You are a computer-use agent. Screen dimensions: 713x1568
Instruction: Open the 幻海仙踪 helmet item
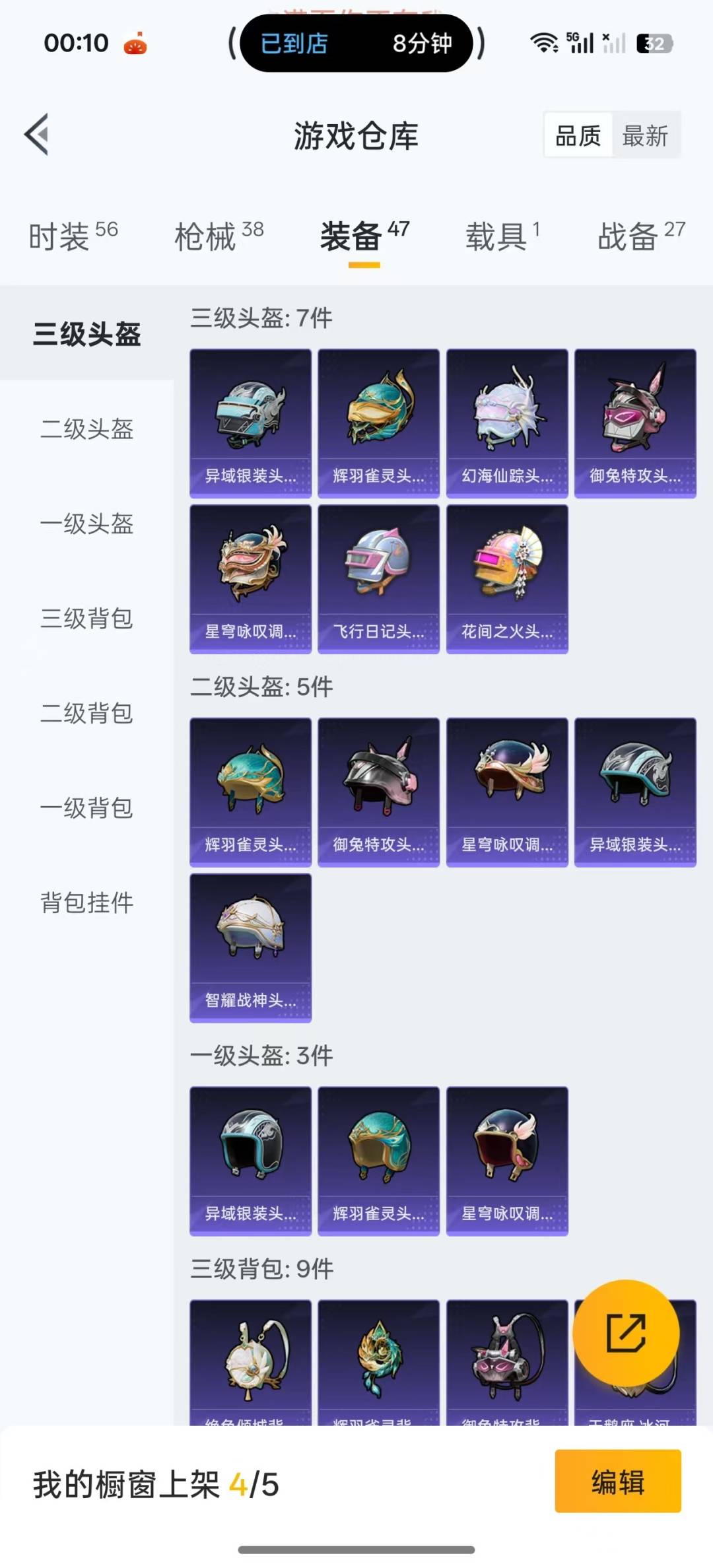tap(507, 423)
